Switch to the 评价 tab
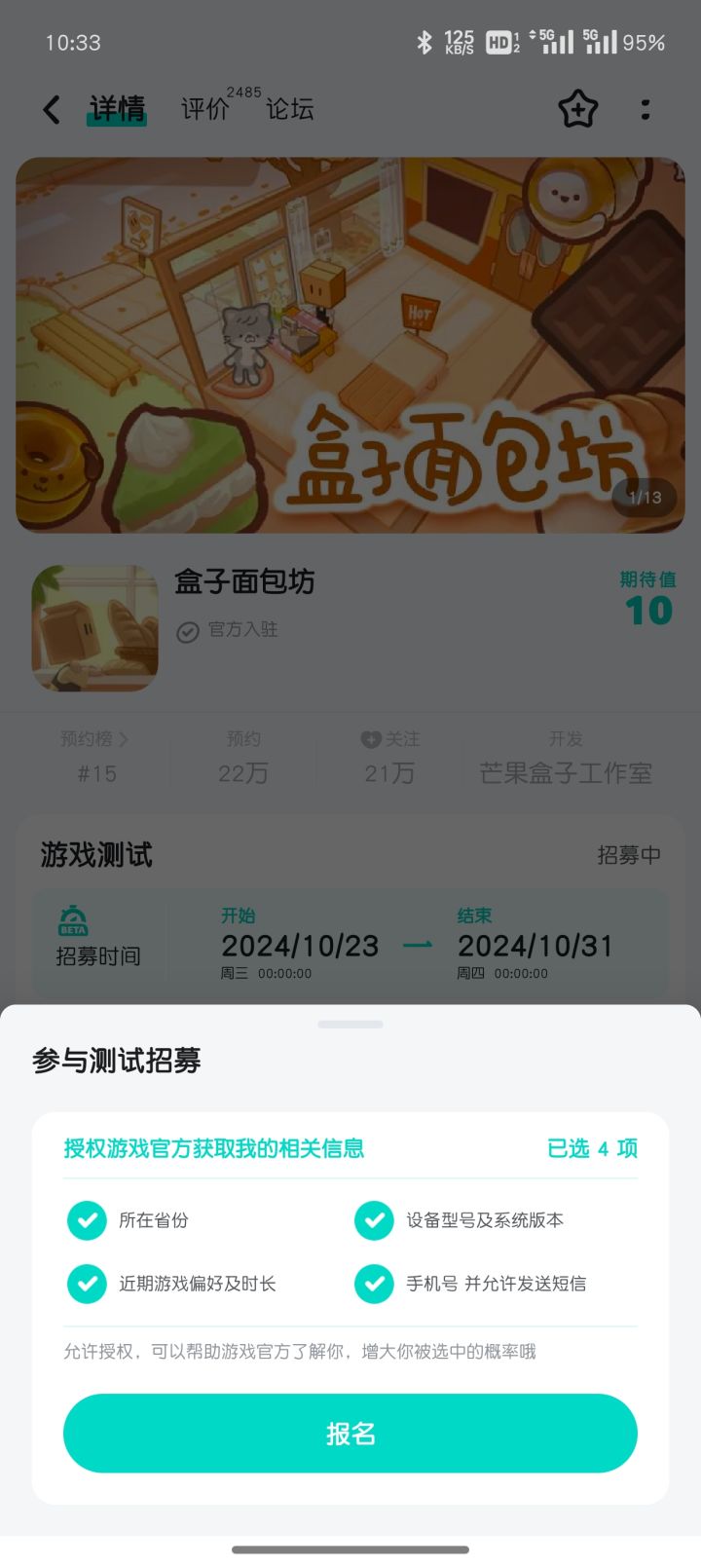Screen dimensions: 701x1568 pyautogui.click(x=203, y=109)
